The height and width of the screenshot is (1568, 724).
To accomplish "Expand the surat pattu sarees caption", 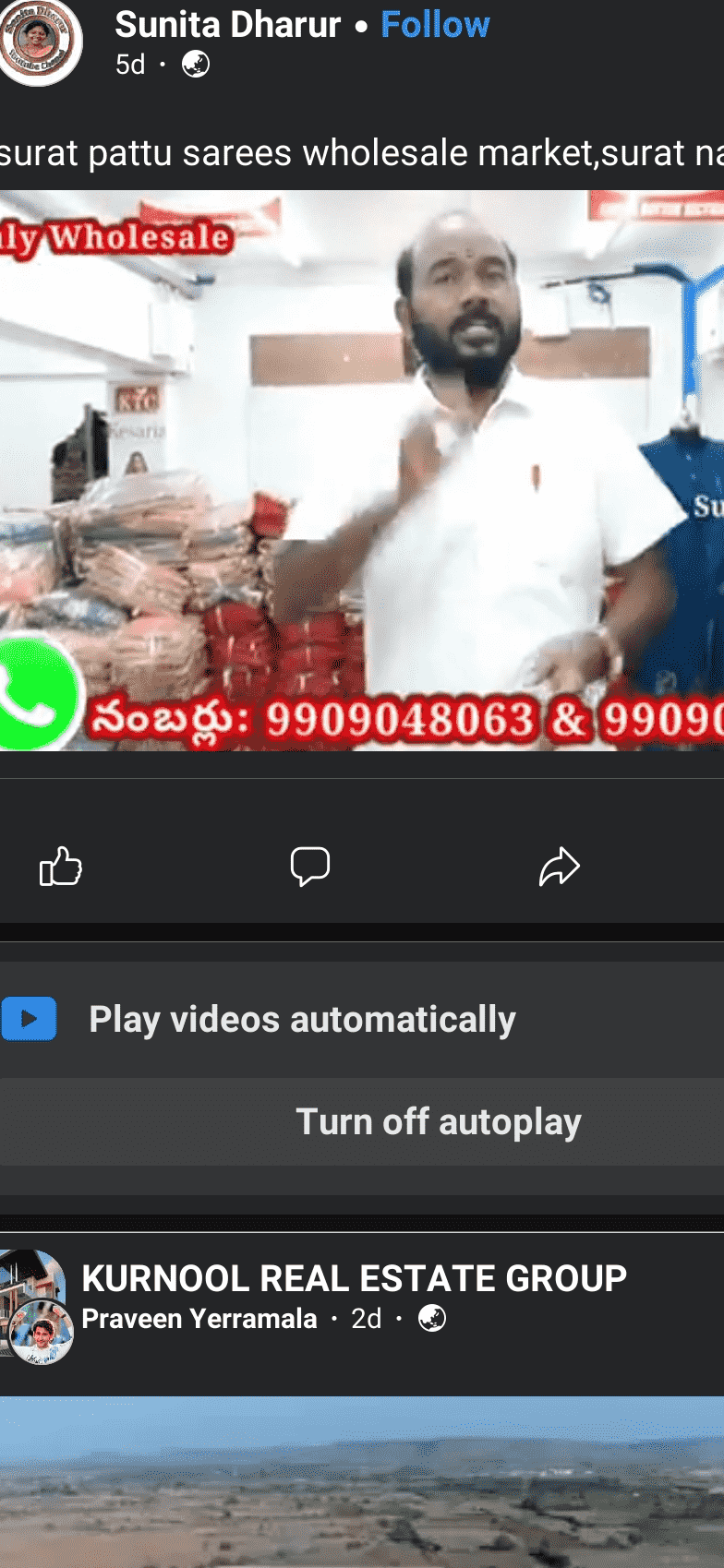I will (x=362, y=153).
